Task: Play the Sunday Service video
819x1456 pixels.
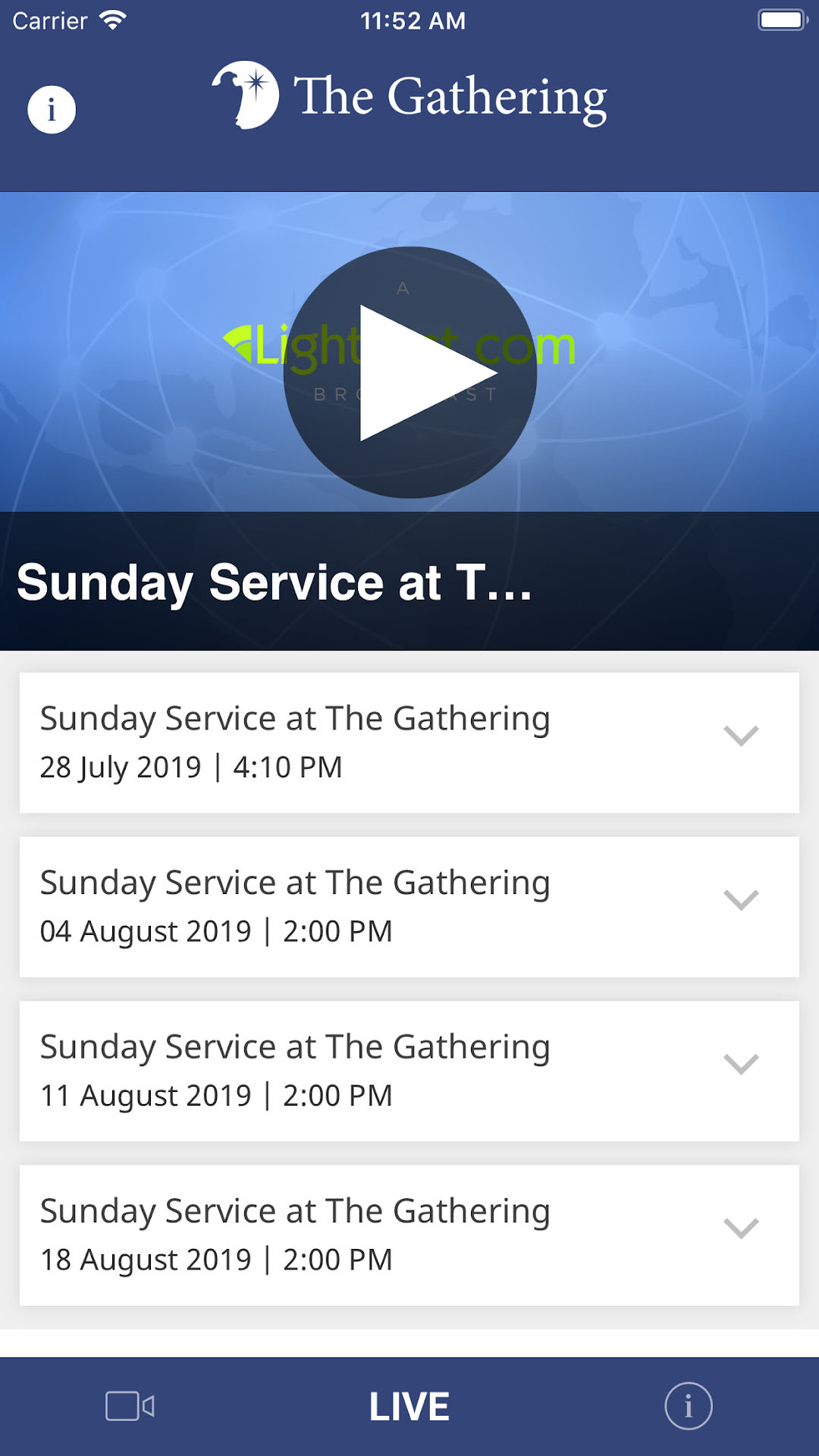Action: point(410,372)
